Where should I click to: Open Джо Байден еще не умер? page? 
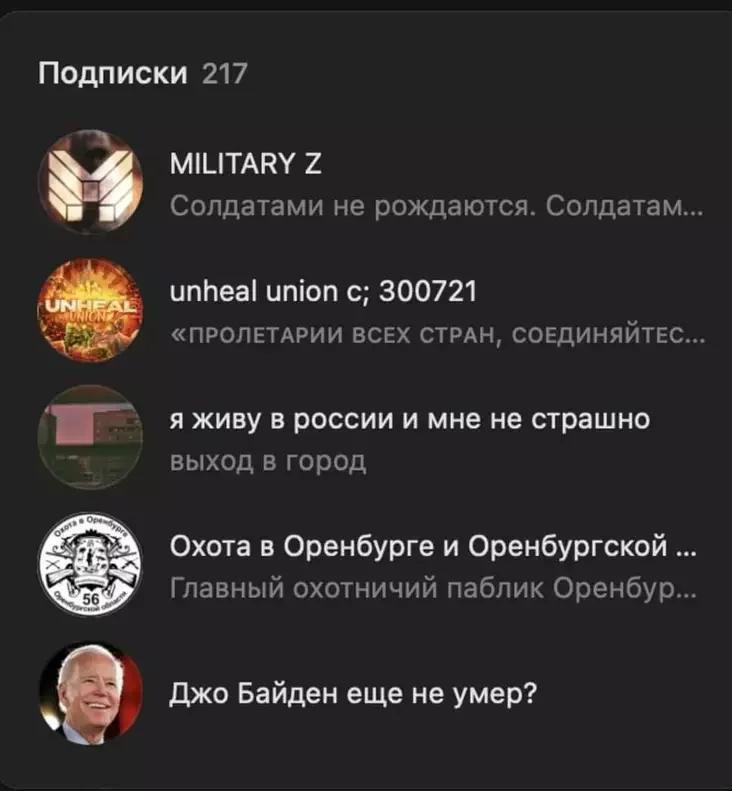tap(354, 691)
